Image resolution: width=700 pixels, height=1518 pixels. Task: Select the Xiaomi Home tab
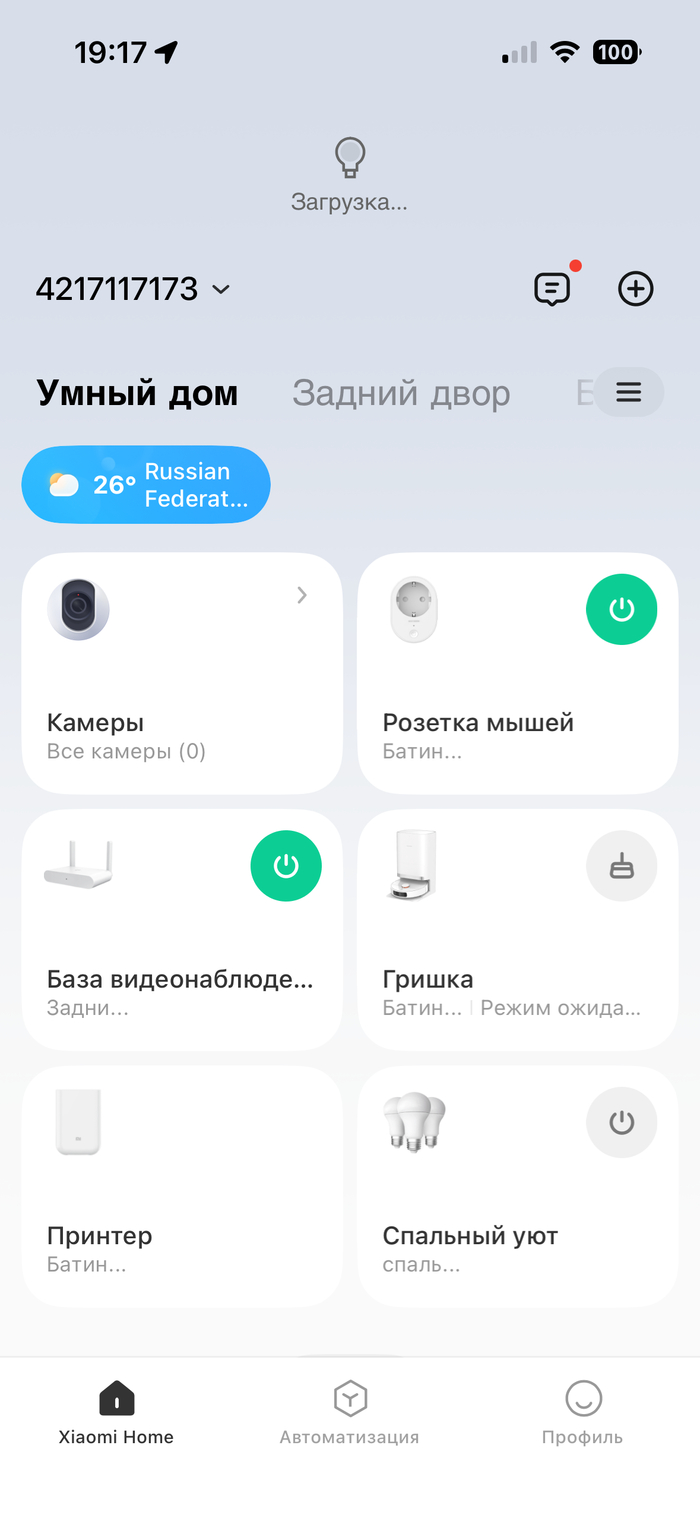pyautogui.click(x=116, y=1413)
